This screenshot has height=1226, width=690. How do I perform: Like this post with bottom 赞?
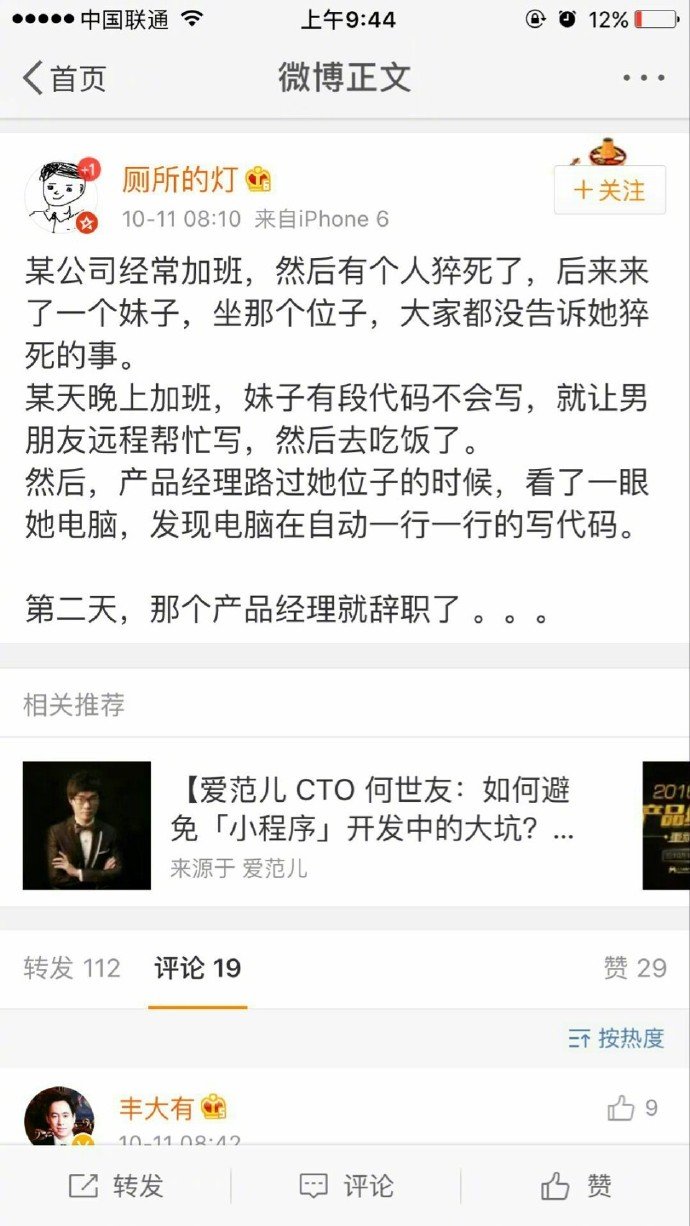(x=576, y=1186)
